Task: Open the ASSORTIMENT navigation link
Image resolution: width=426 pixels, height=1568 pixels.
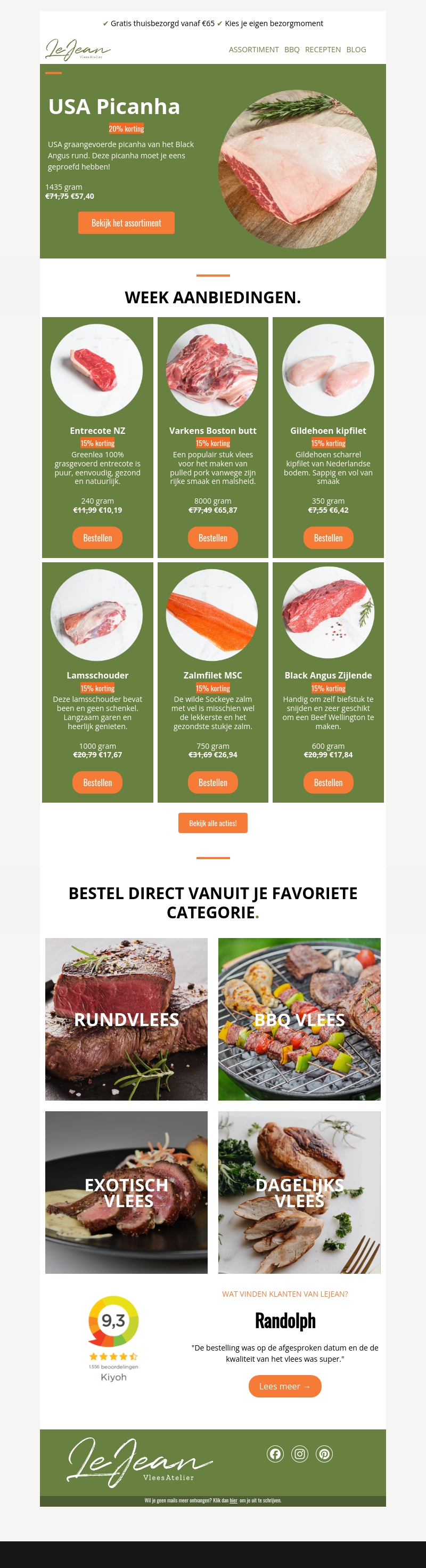Action: [x=253, y=50]
